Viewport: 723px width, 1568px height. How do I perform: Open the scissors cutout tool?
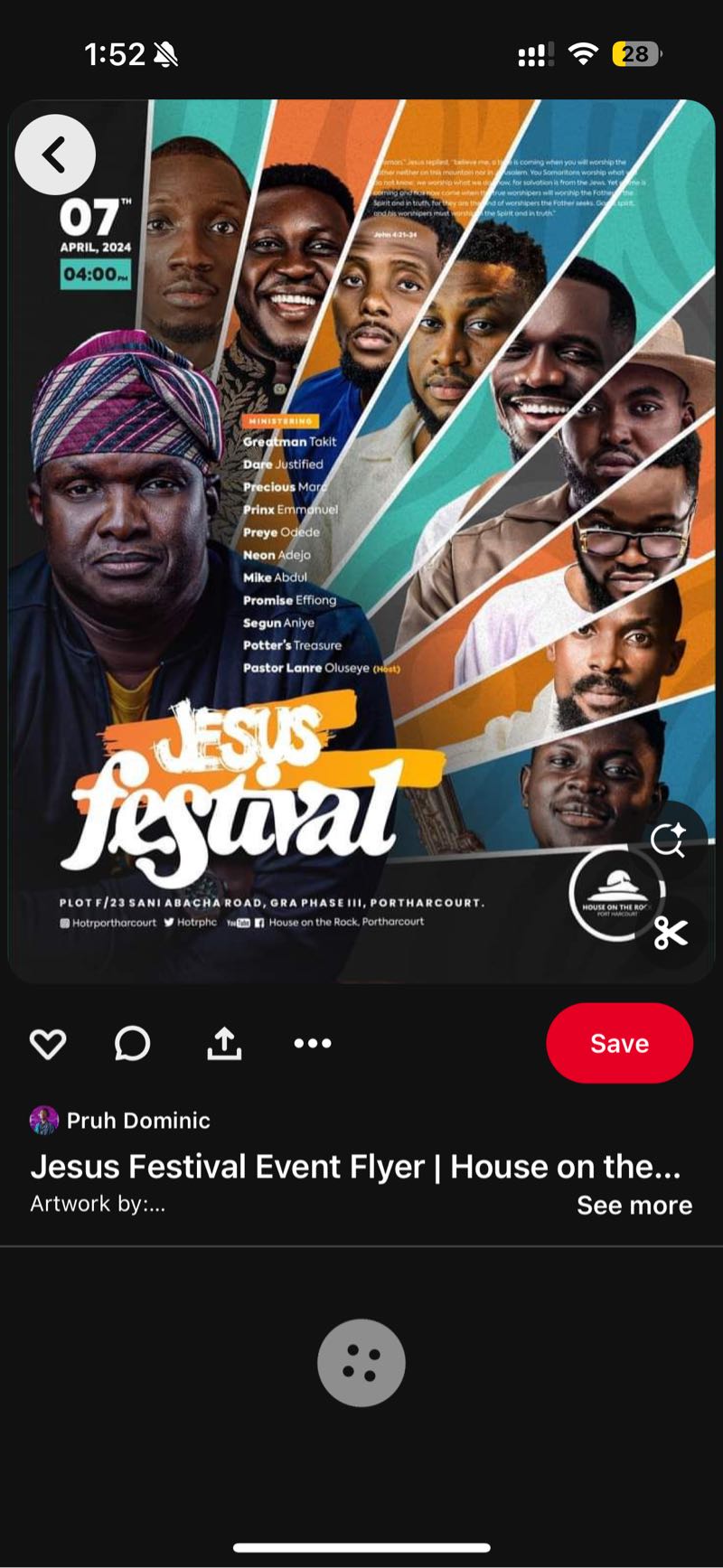(671, 933)
